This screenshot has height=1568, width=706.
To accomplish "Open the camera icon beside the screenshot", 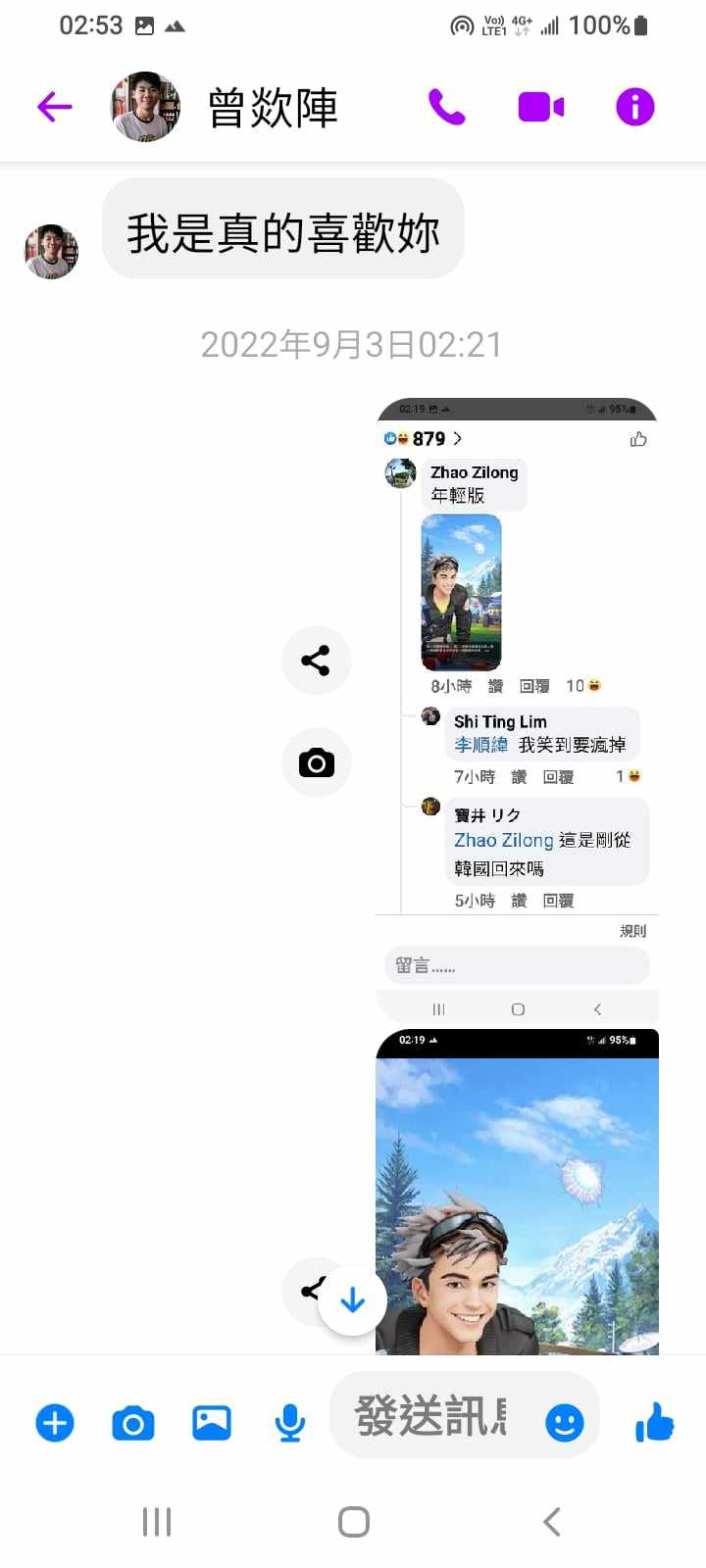I will tap(316, 762).
